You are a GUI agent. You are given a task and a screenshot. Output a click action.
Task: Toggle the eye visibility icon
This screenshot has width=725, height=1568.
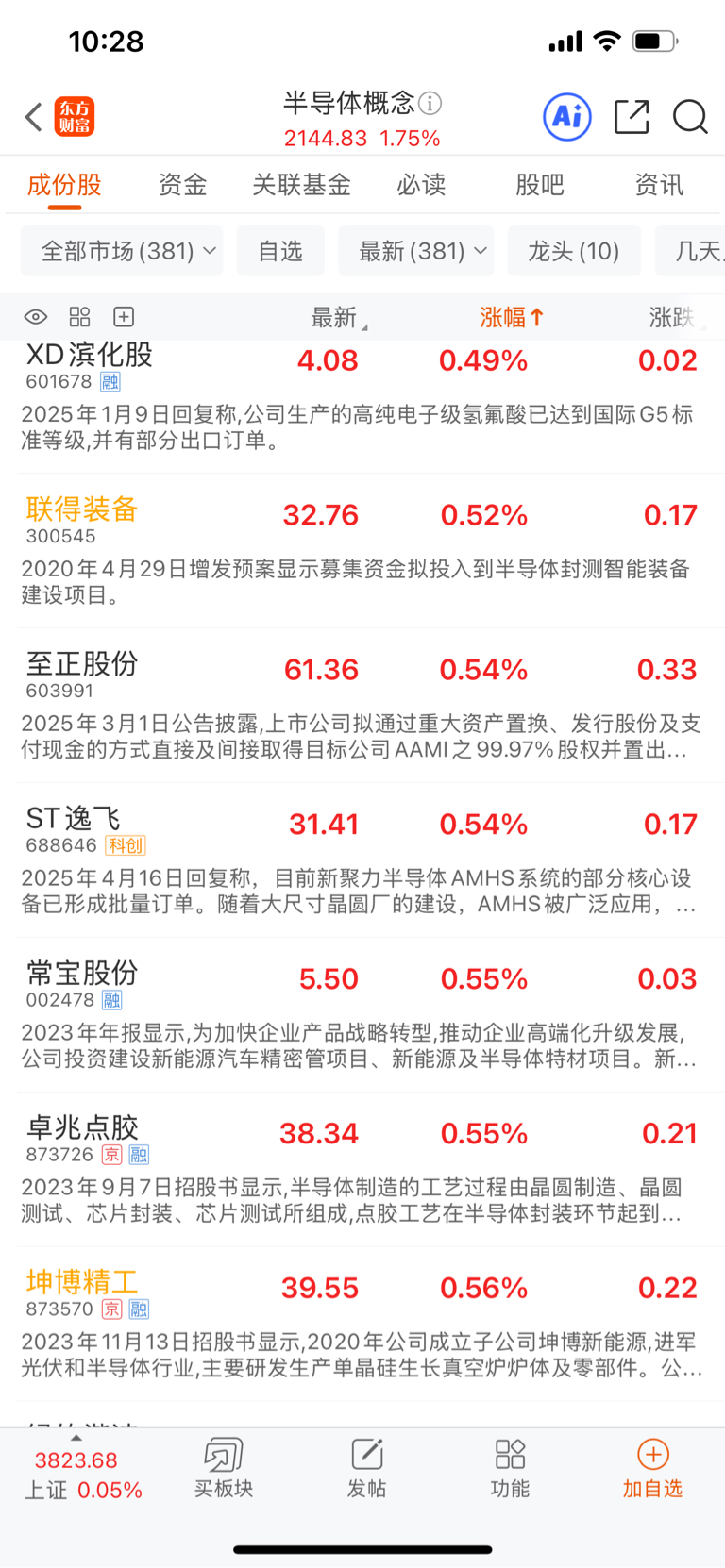(35, 317)
